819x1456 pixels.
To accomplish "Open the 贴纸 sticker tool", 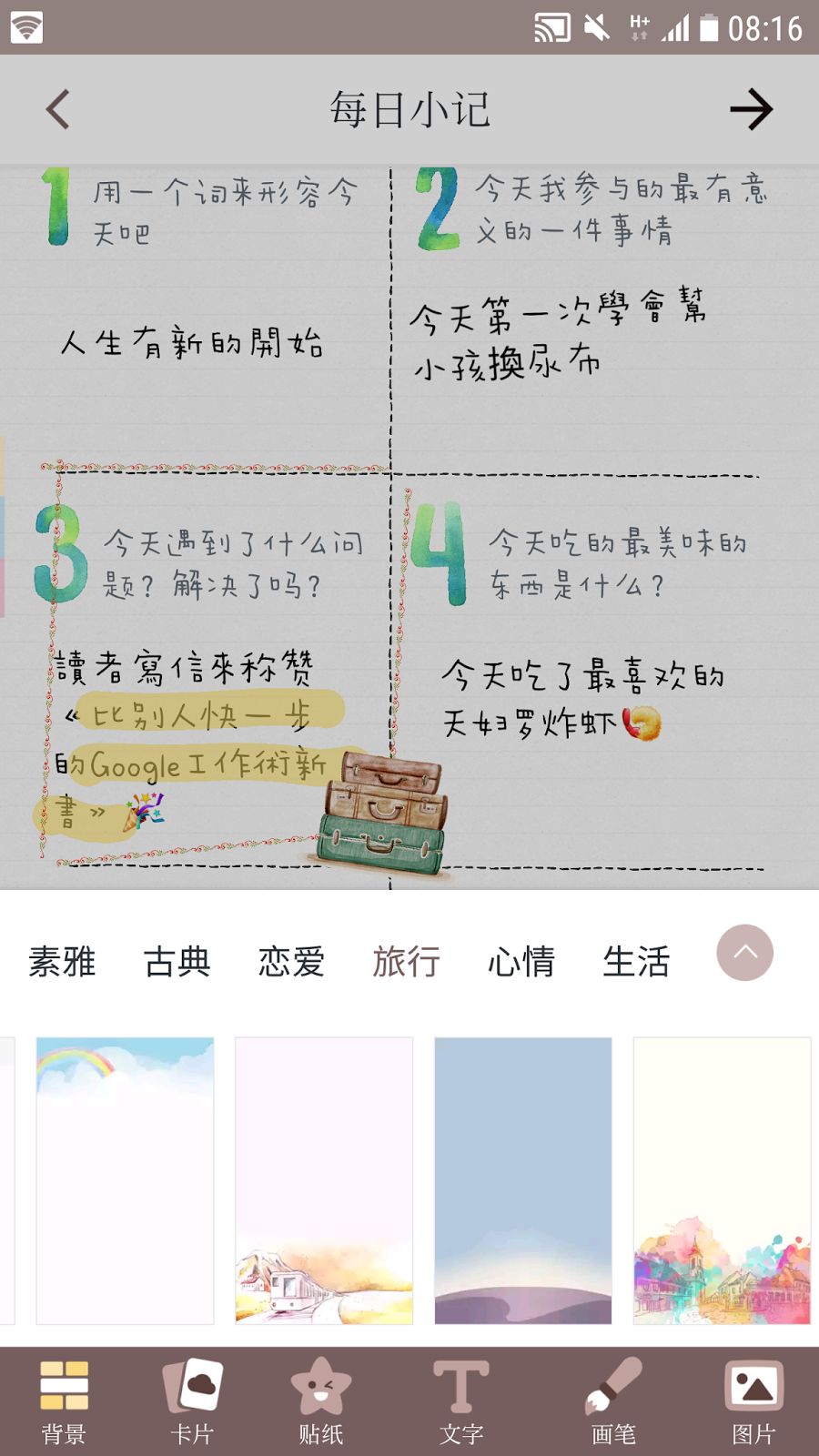I will click(x=321, y=1401).
